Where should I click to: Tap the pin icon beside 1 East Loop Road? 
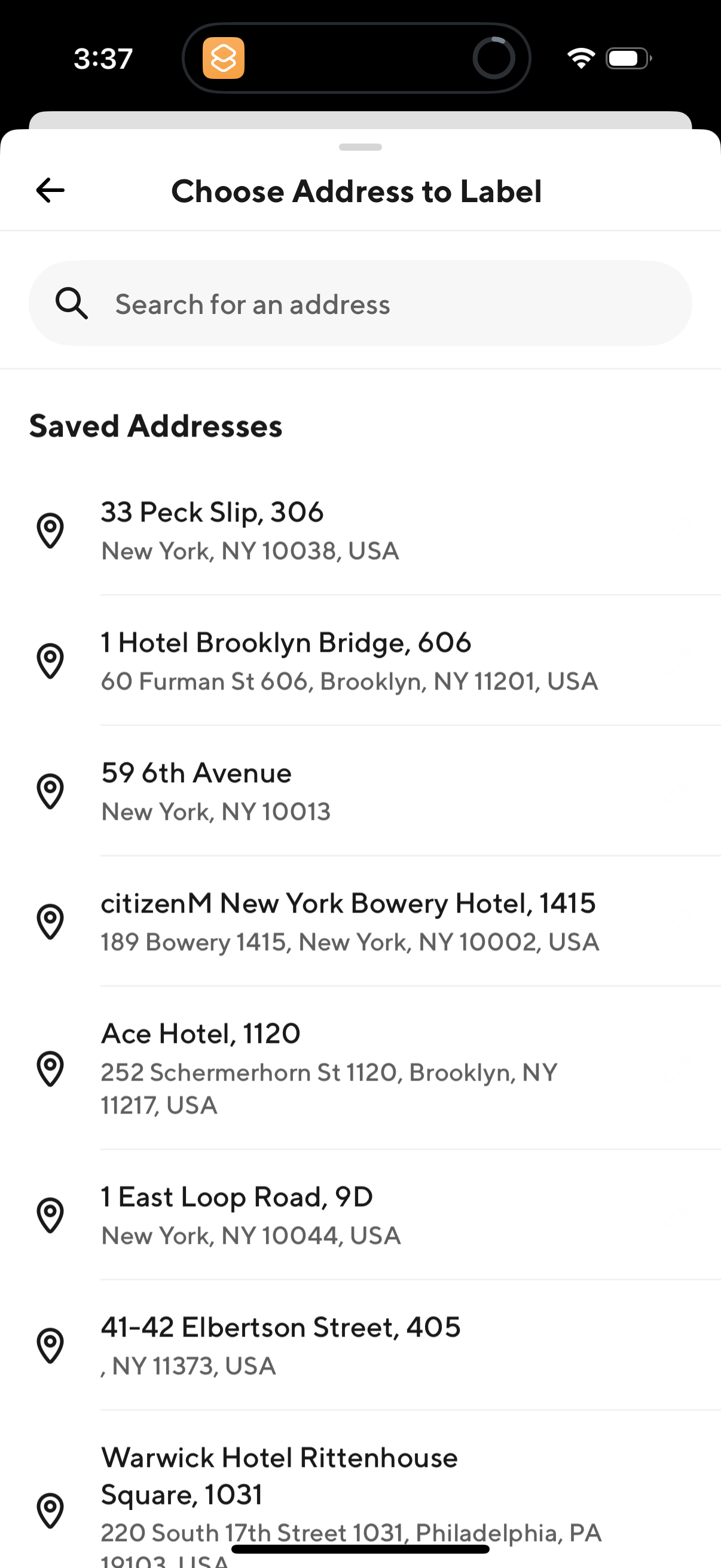(51, 1215)
